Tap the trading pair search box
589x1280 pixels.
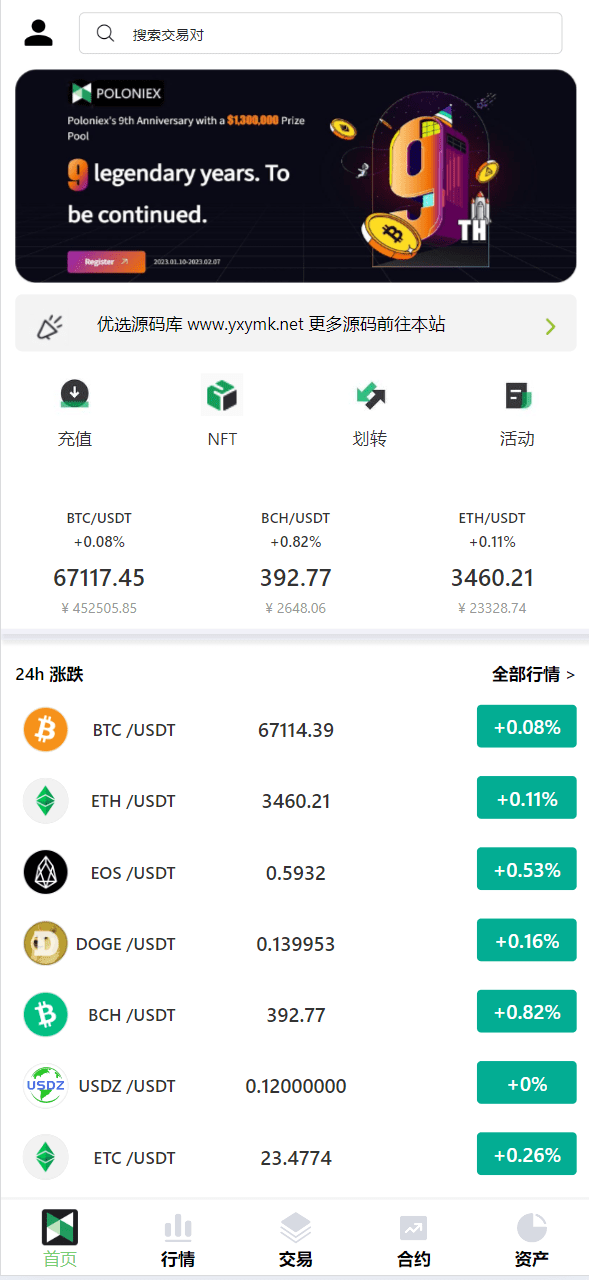(320, 33)
